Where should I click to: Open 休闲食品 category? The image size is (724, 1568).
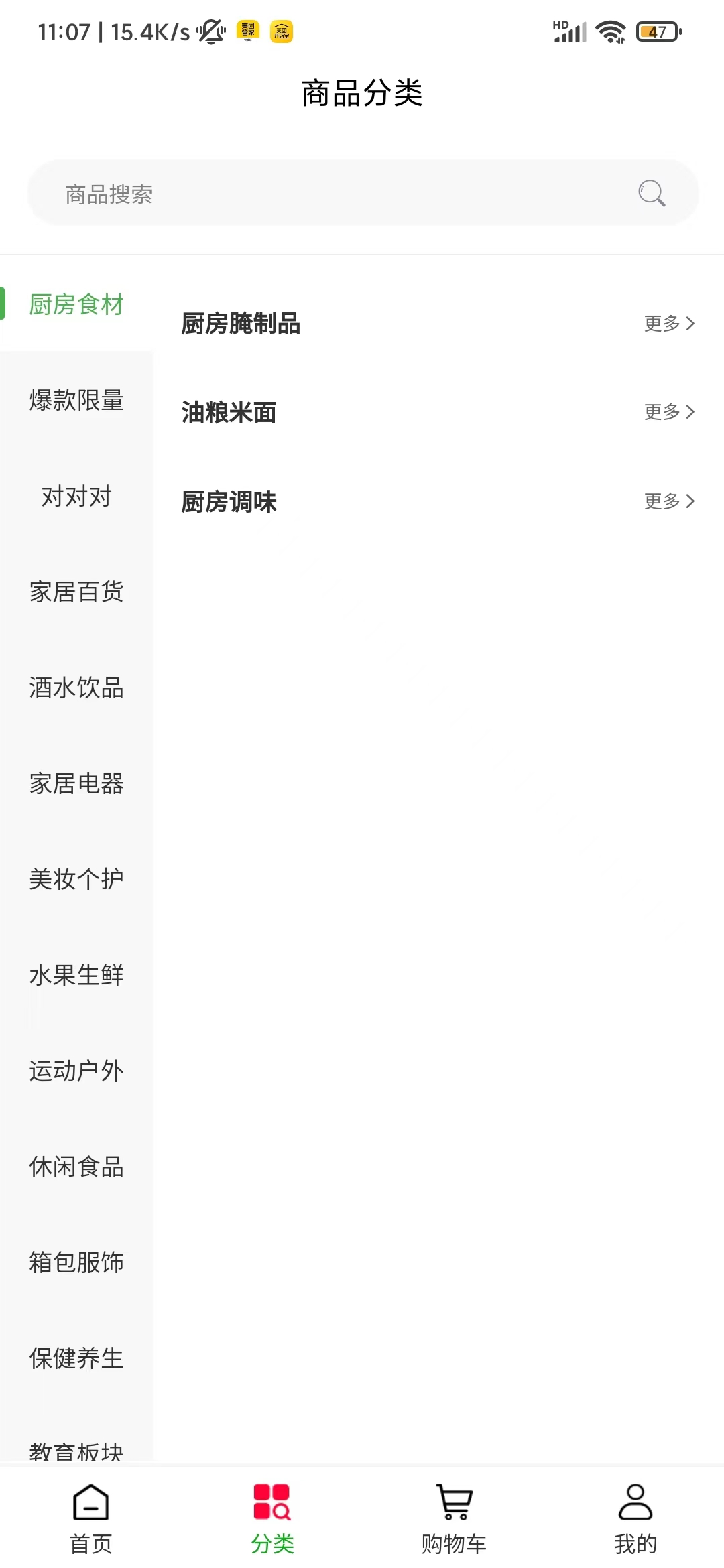point(76,1167)
